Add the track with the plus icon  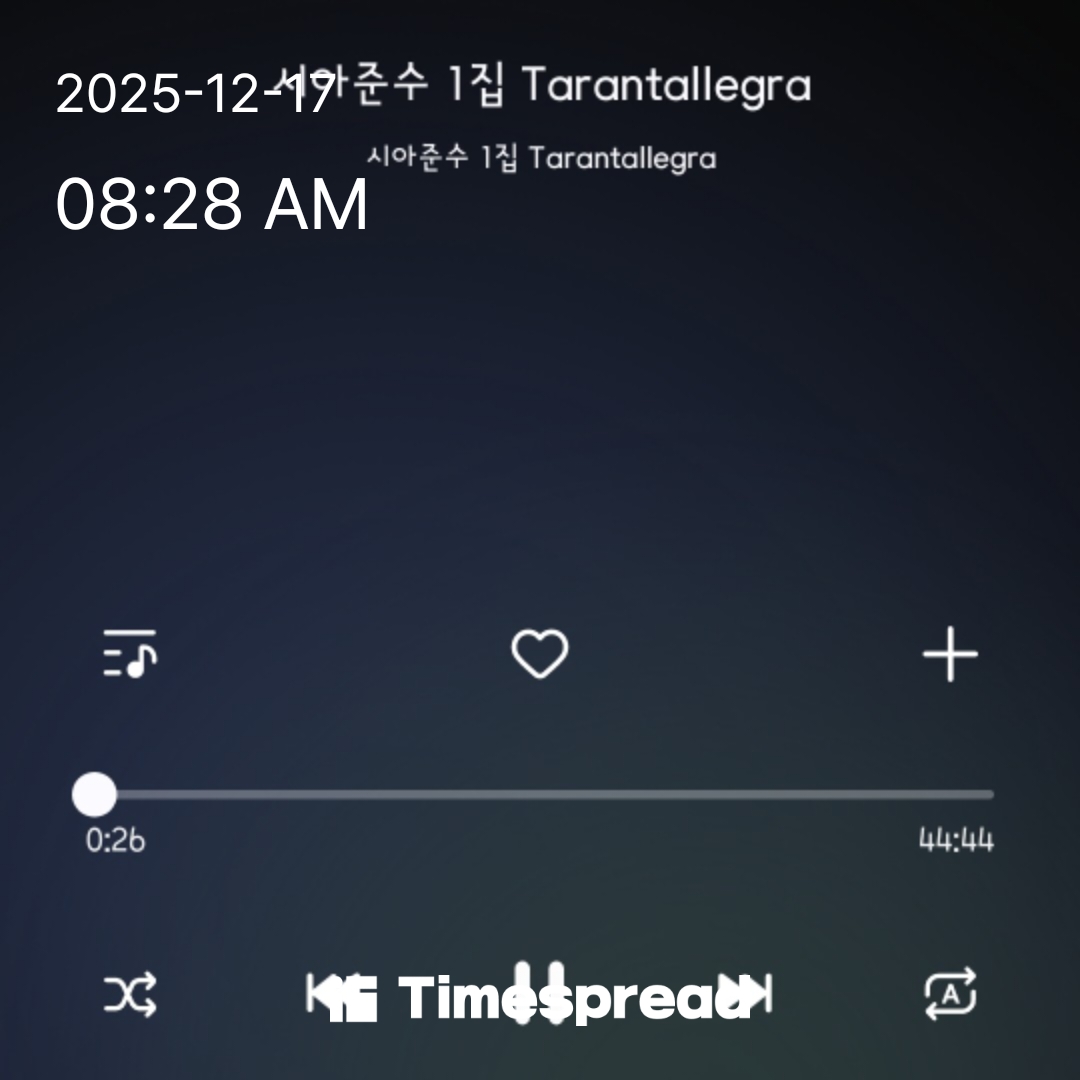(949, 655)
